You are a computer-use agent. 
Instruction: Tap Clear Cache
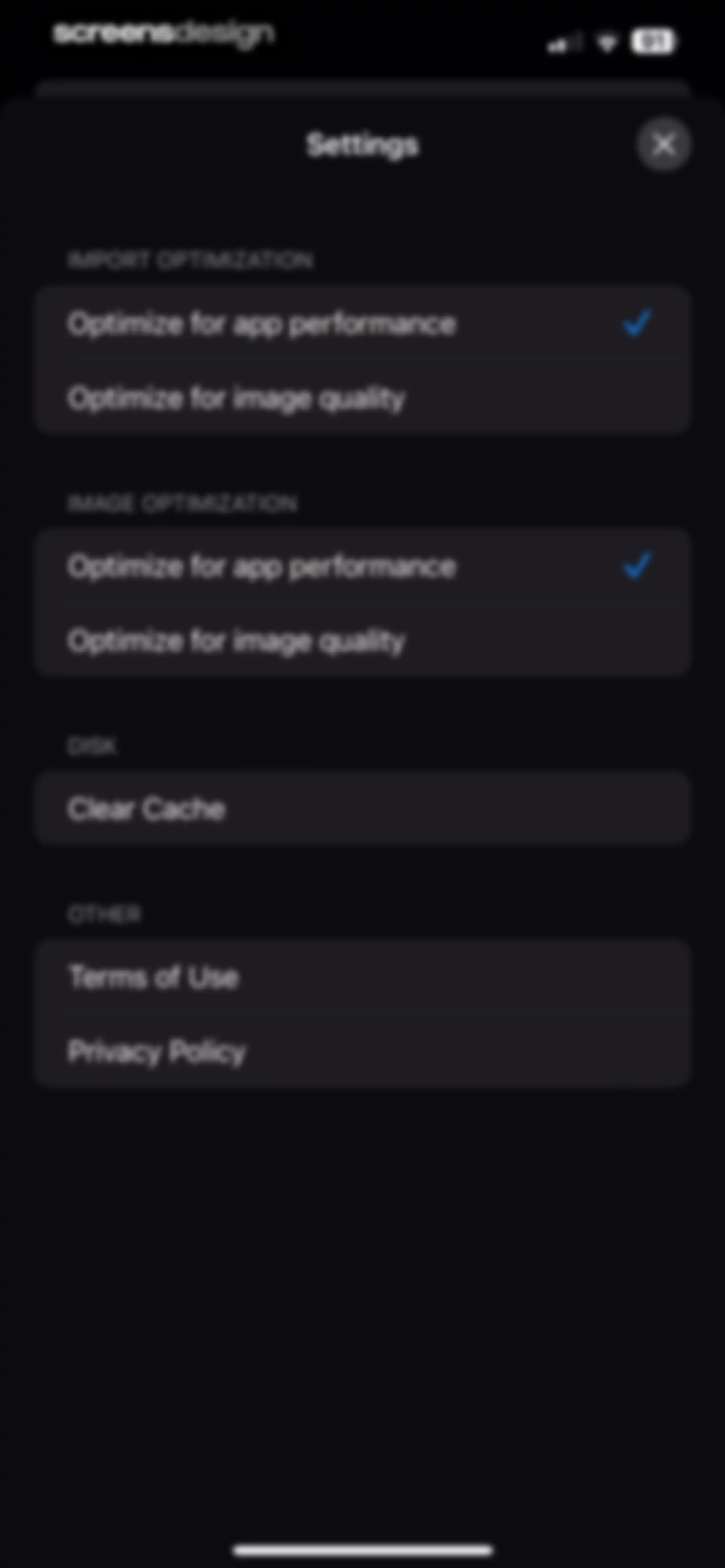(x=362, y=809)
